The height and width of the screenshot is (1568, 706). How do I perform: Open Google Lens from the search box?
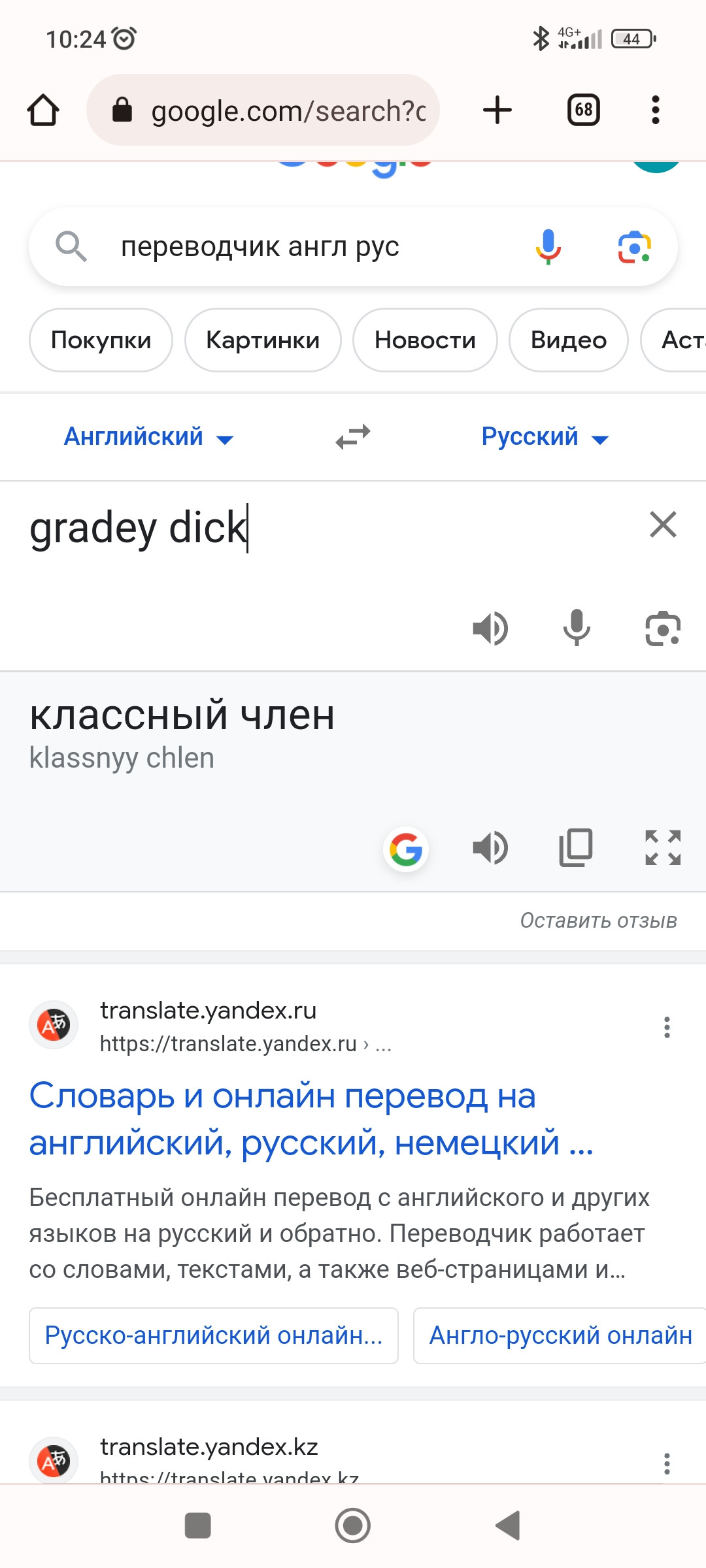click(x=634, y=247)
